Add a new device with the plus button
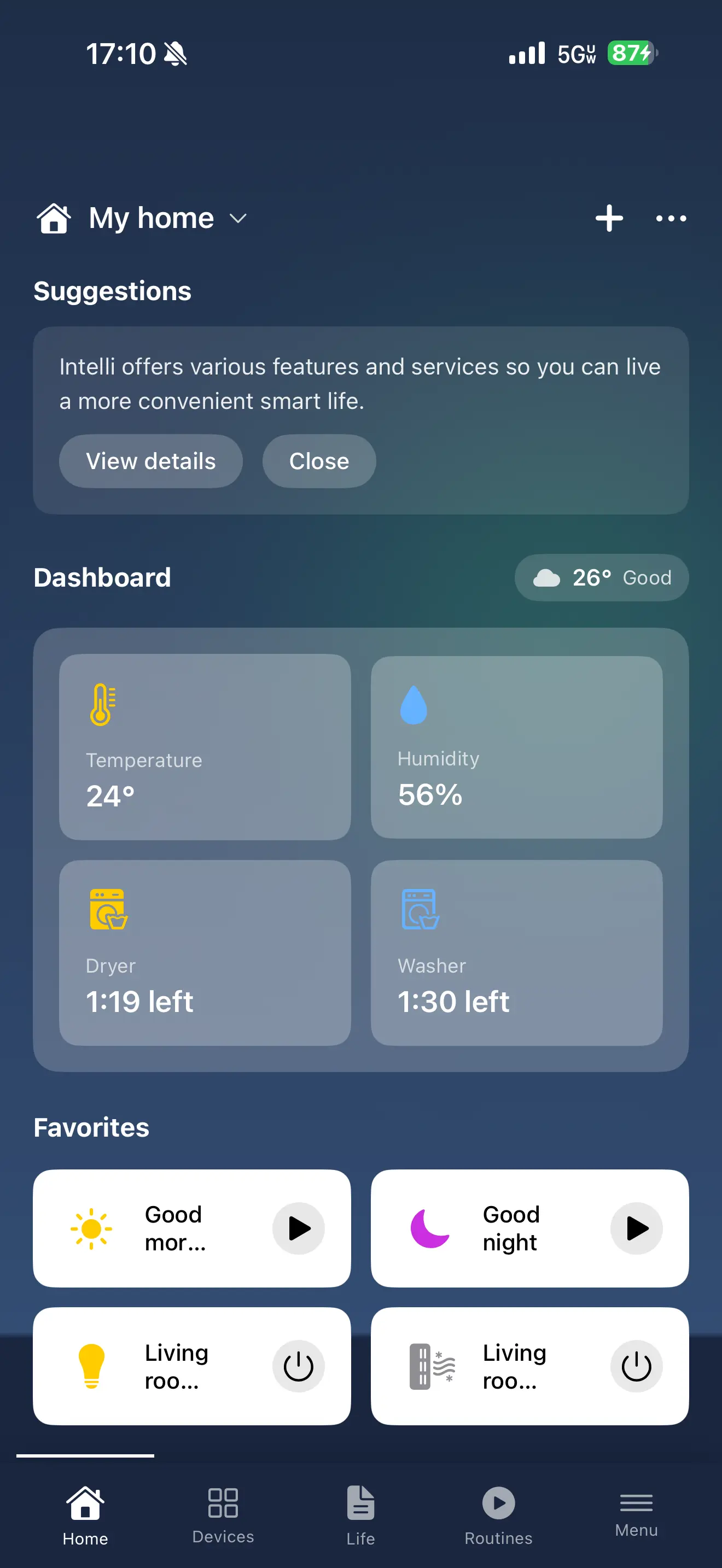Viewport: 722px width, 1568px height. pos(609,218)
